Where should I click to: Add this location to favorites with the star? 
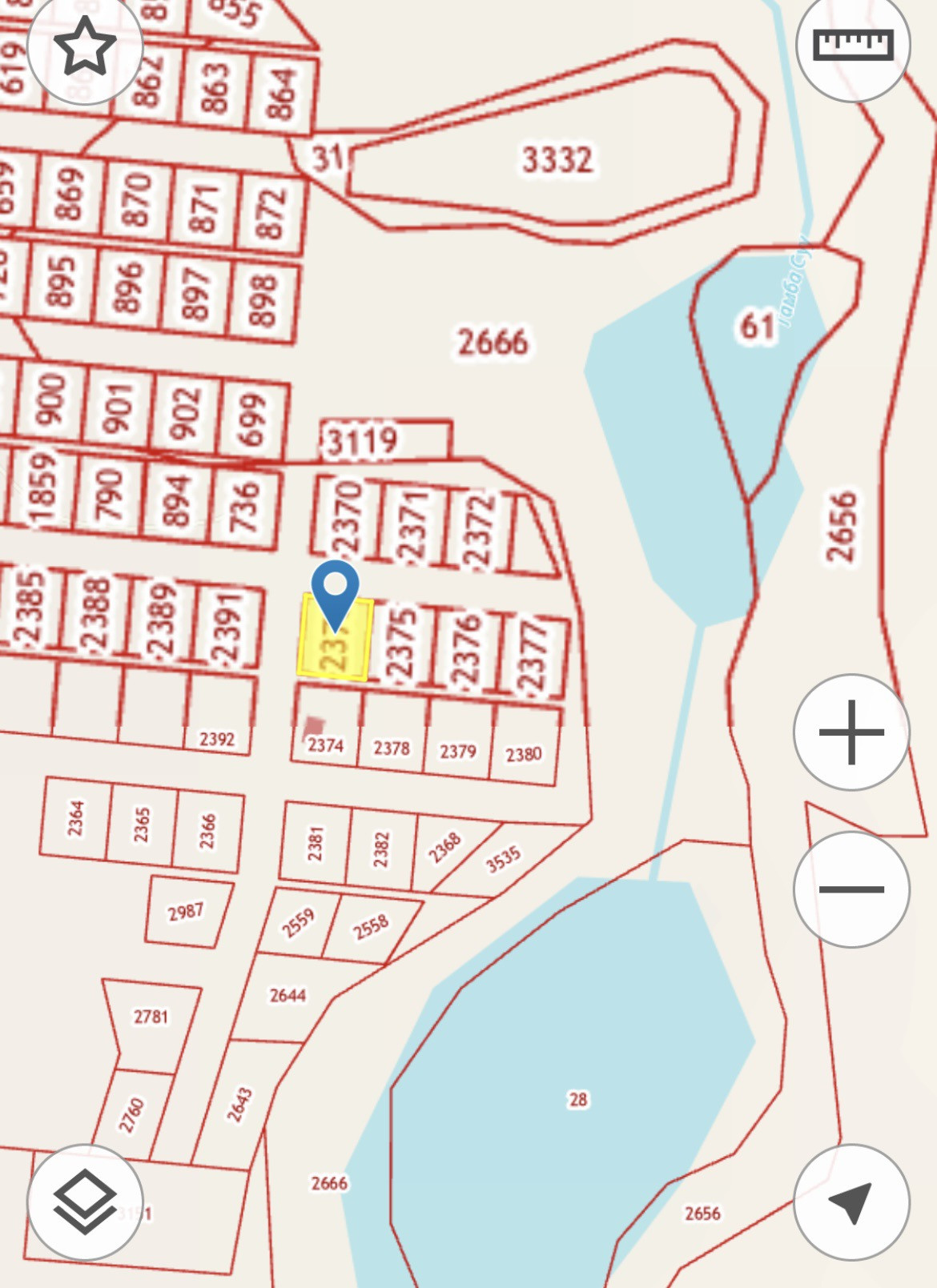85,46
